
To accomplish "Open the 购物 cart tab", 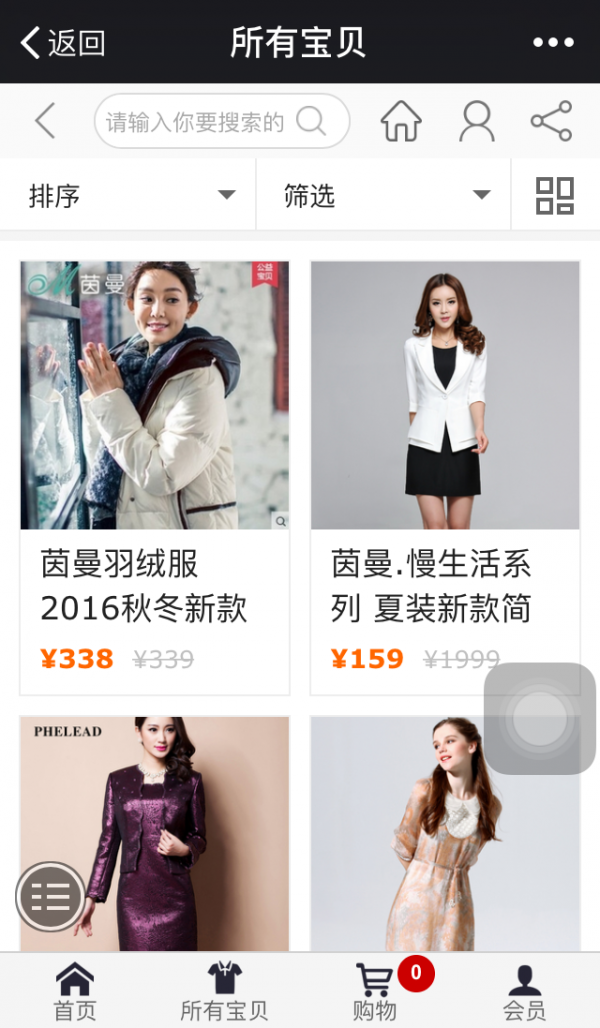I will [x=375, y=991].
